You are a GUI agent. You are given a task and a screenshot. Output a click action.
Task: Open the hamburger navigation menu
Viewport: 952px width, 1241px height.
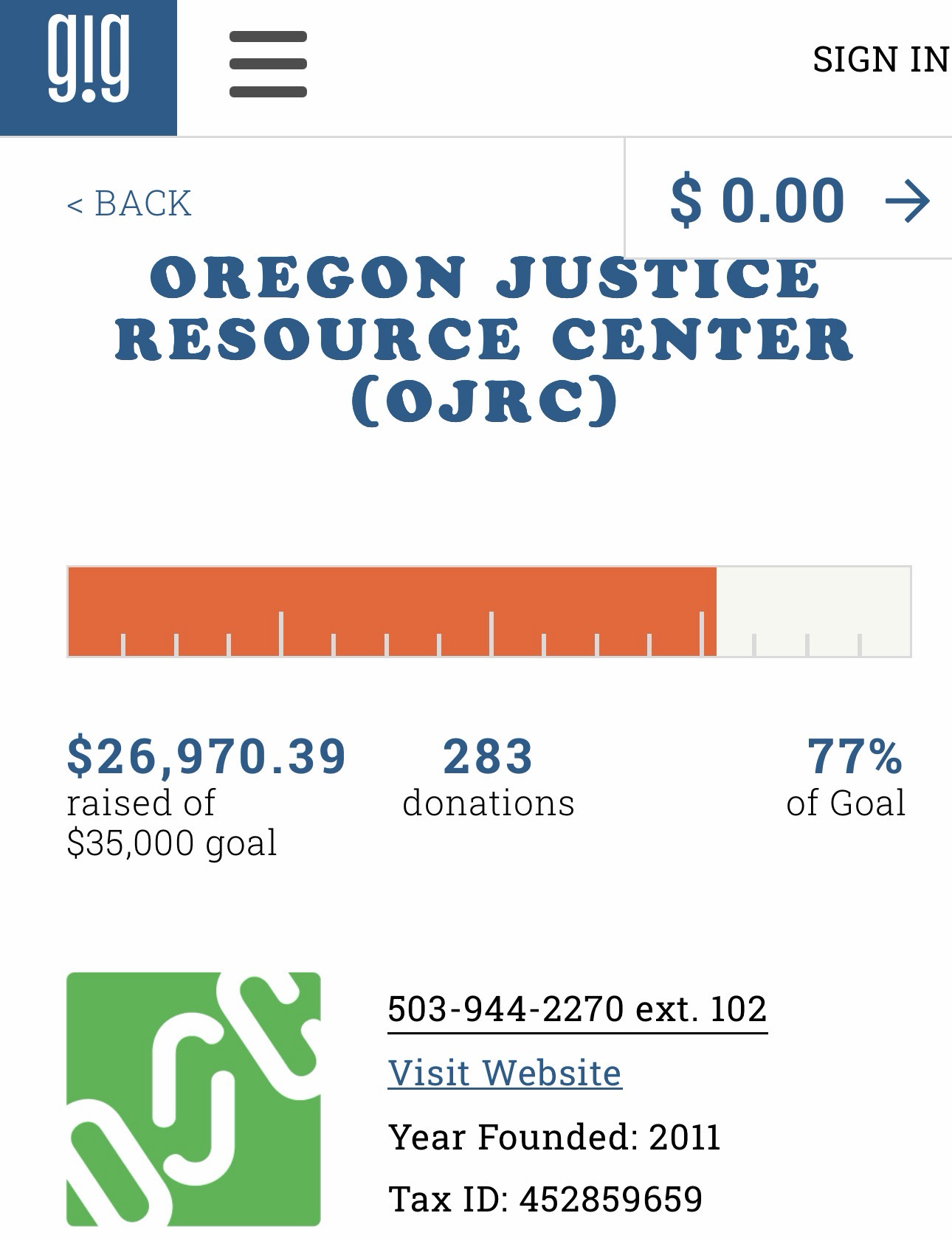[x=268, y=64]
